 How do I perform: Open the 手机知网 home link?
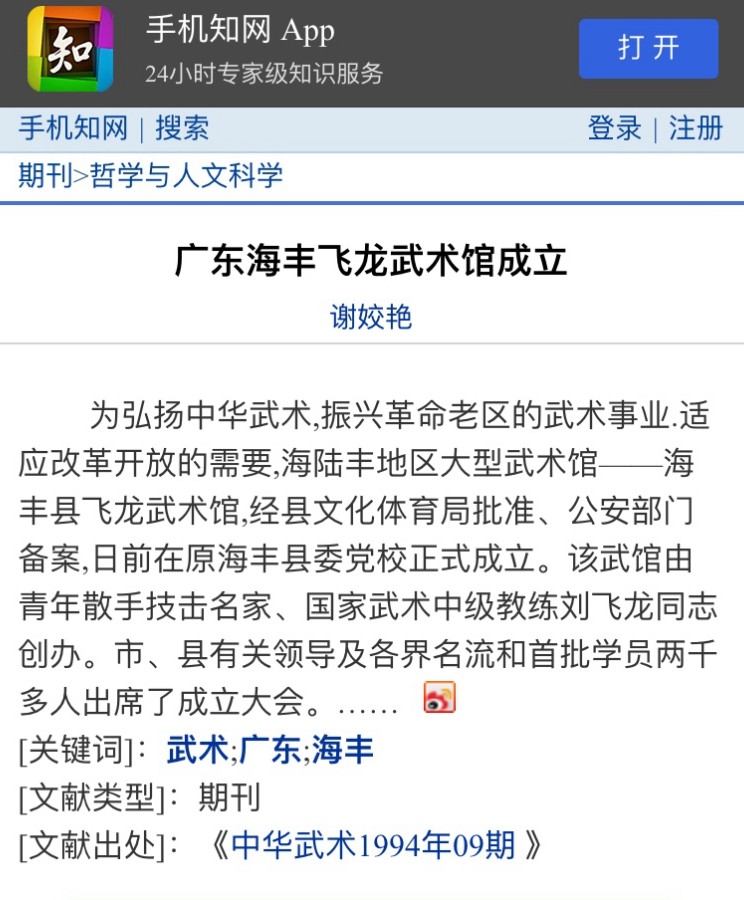coord(73,129)
